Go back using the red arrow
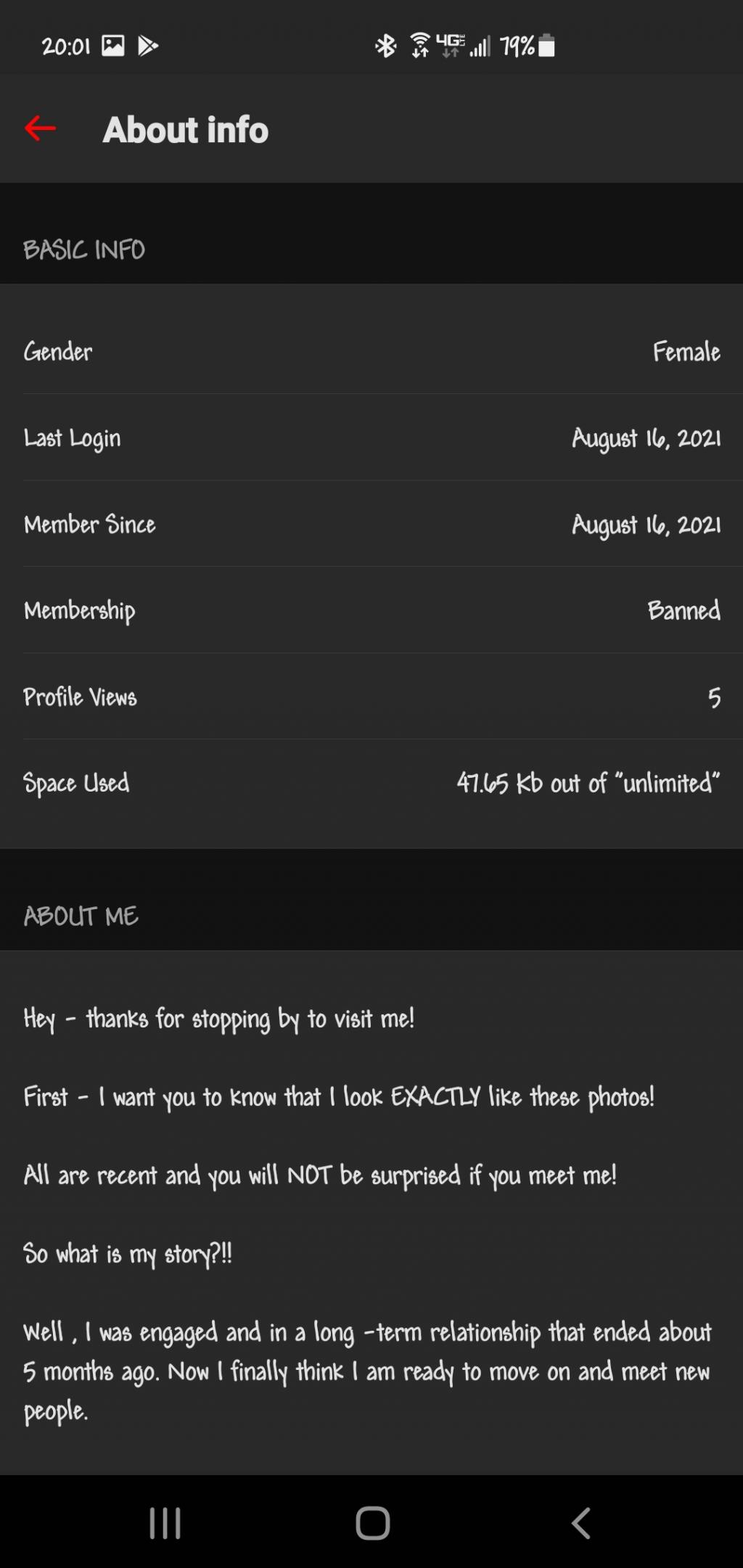This screenshot has width=743, height=1568. point(40,128)
